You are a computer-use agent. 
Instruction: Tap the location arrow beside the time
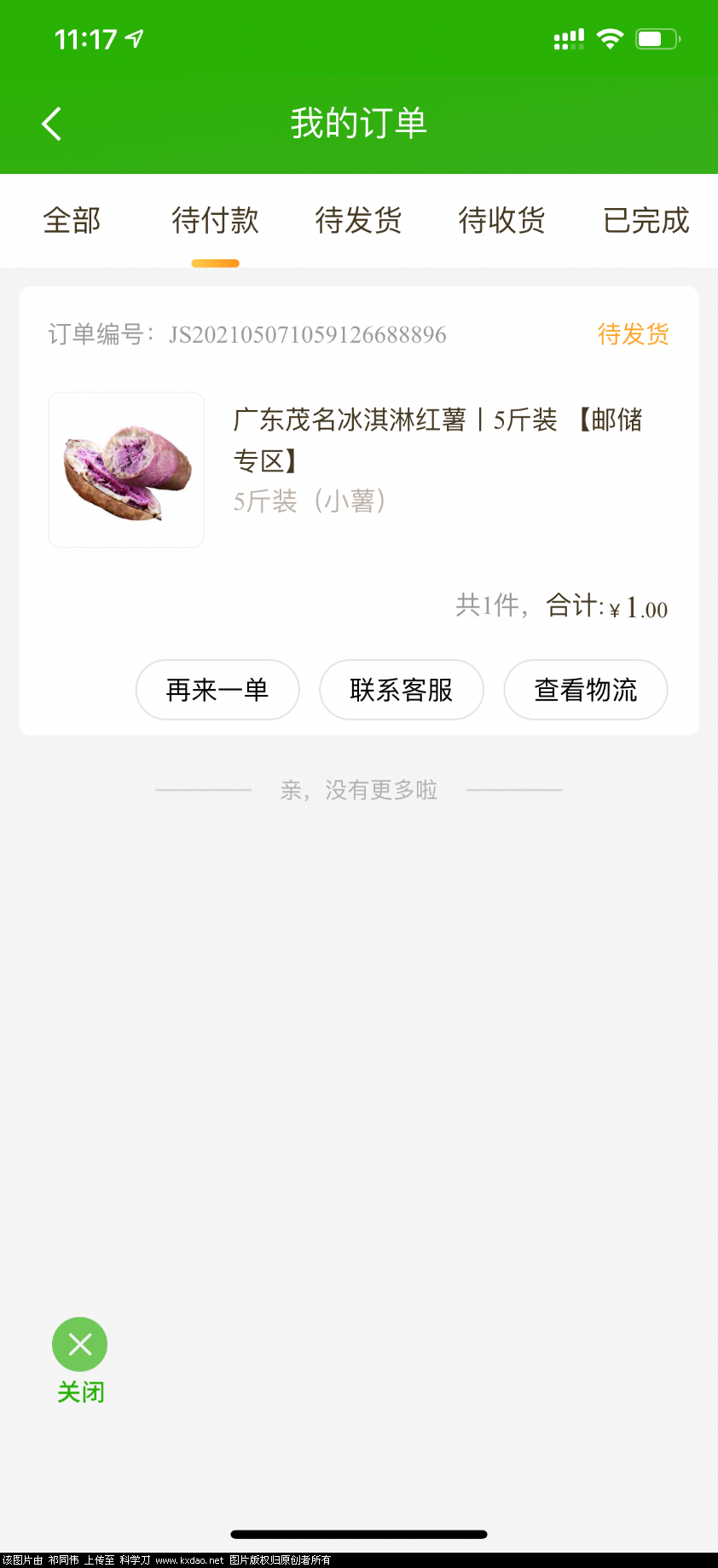pyautogui.click(x=132, y=38)
